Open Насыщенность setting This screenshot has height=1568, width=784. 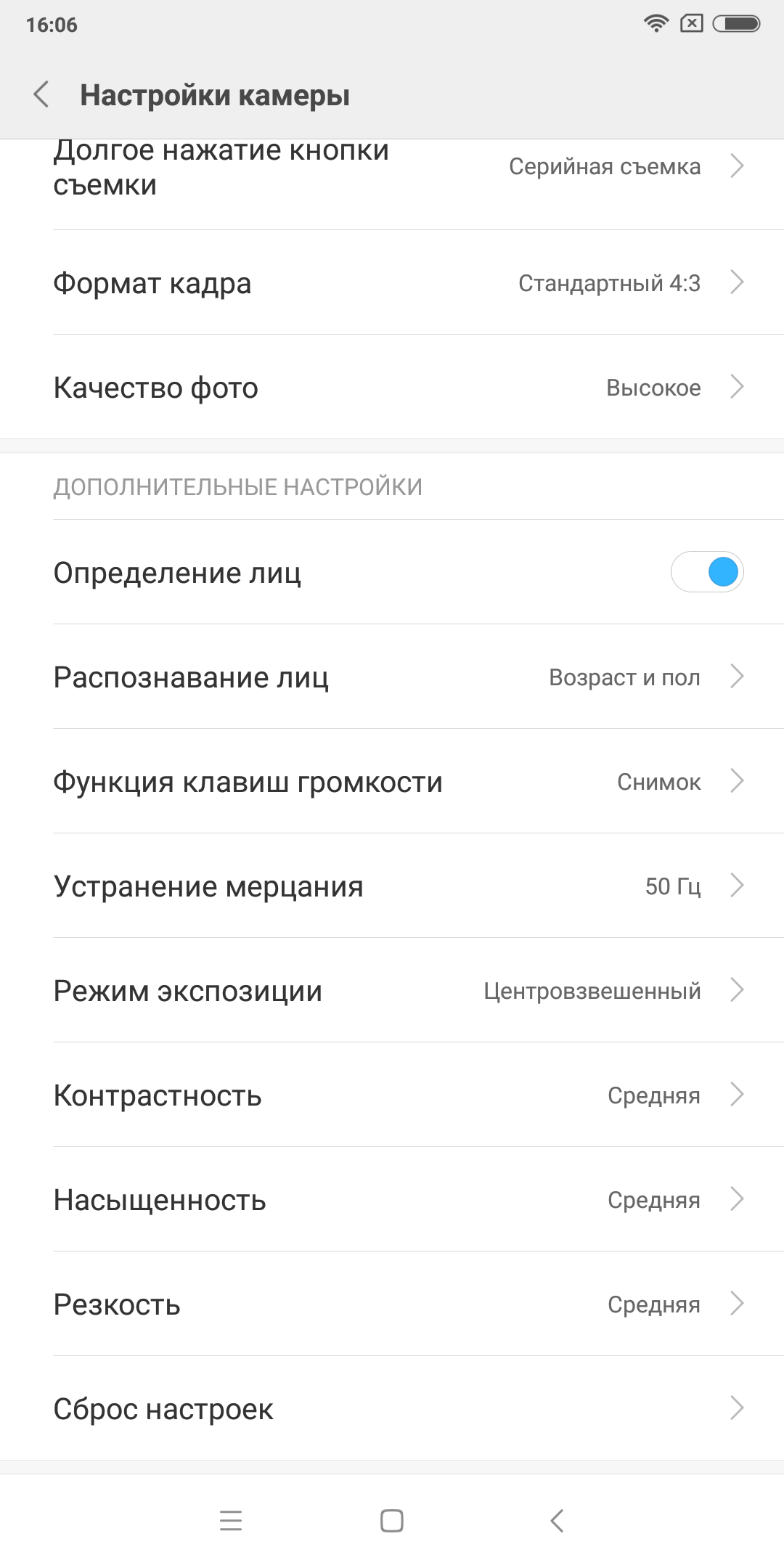coord(392,1199)
